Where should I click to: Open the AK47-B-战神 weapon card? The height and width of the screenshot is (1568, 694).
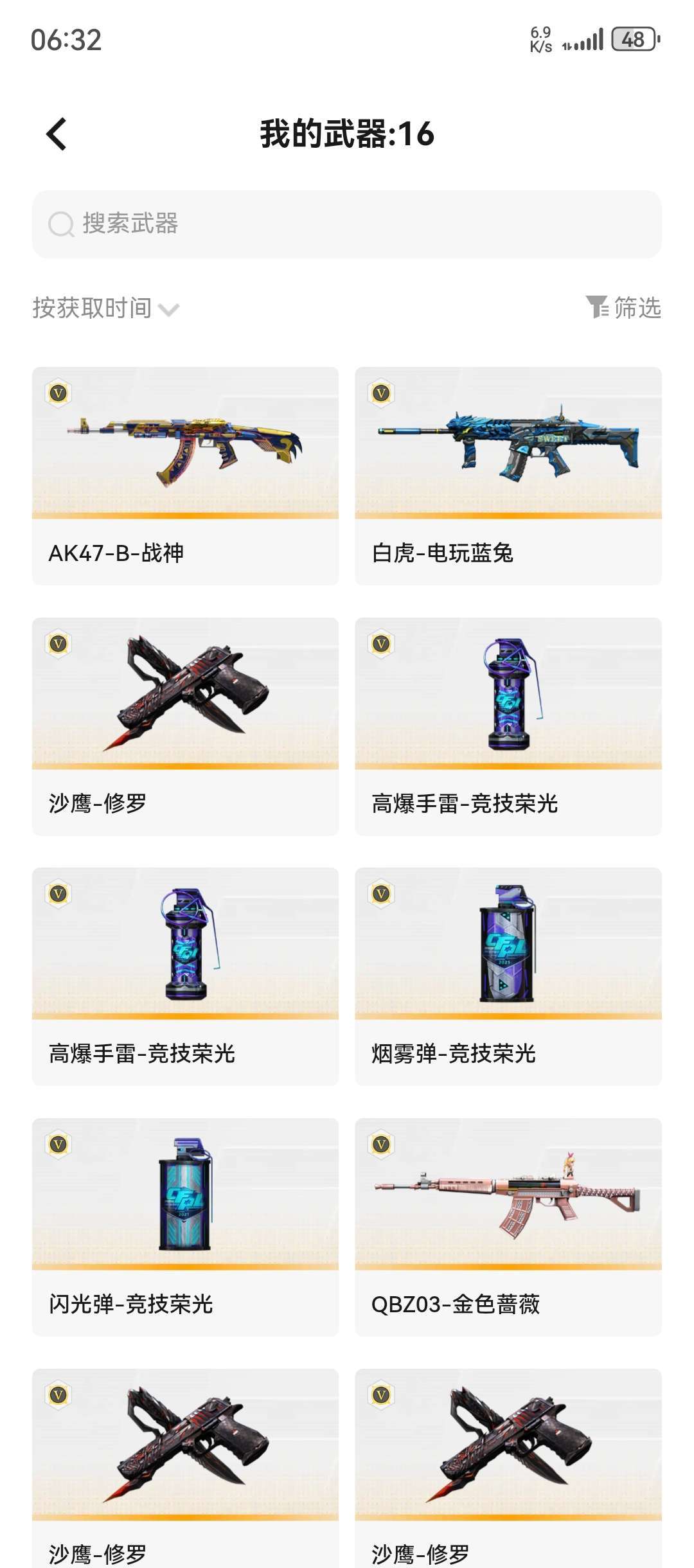(185, 476)
